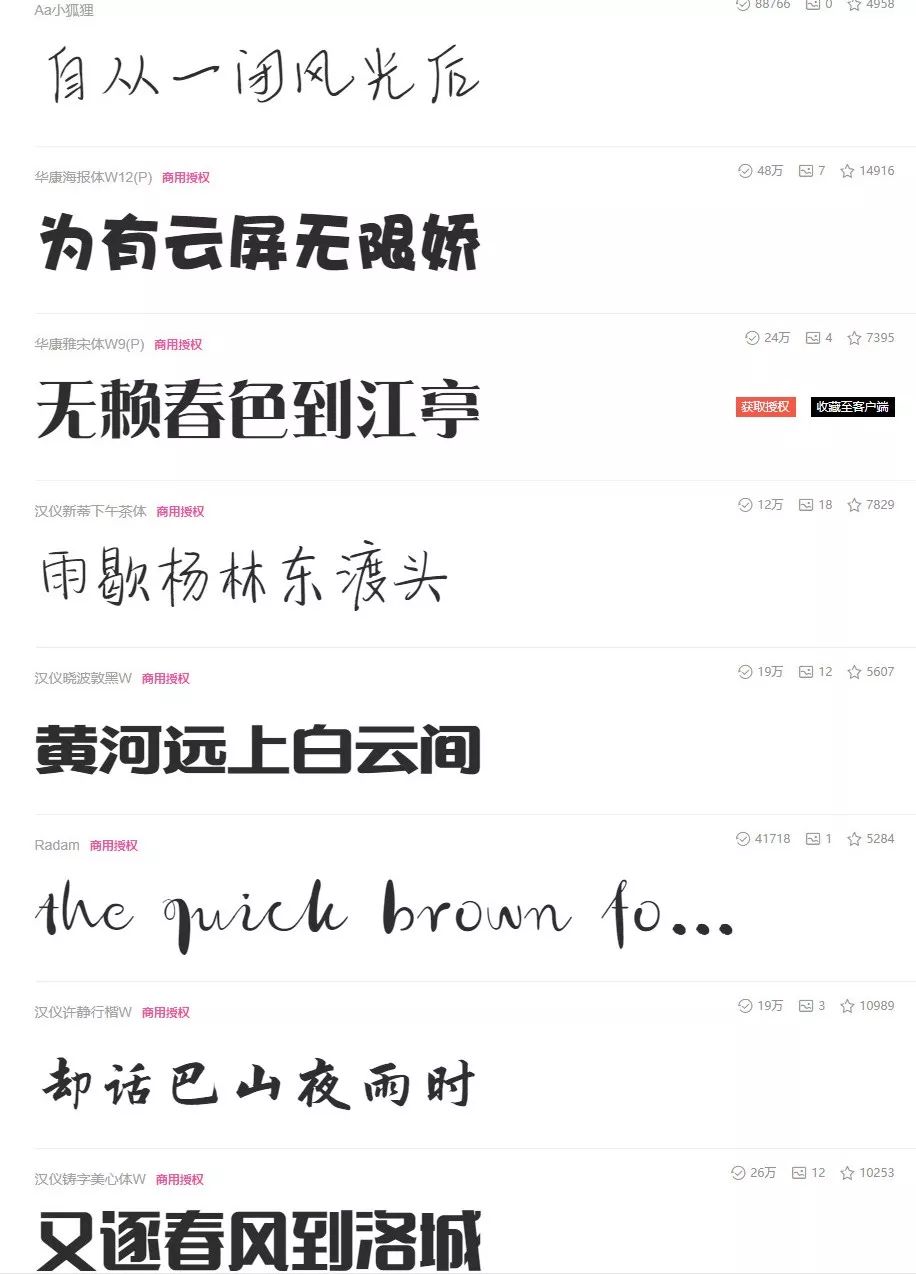Image resolution: width=916 pixels, height=1274 pixels.
Task: Tap the 收藏至客户端 button
Action: [x=852, y=407]
